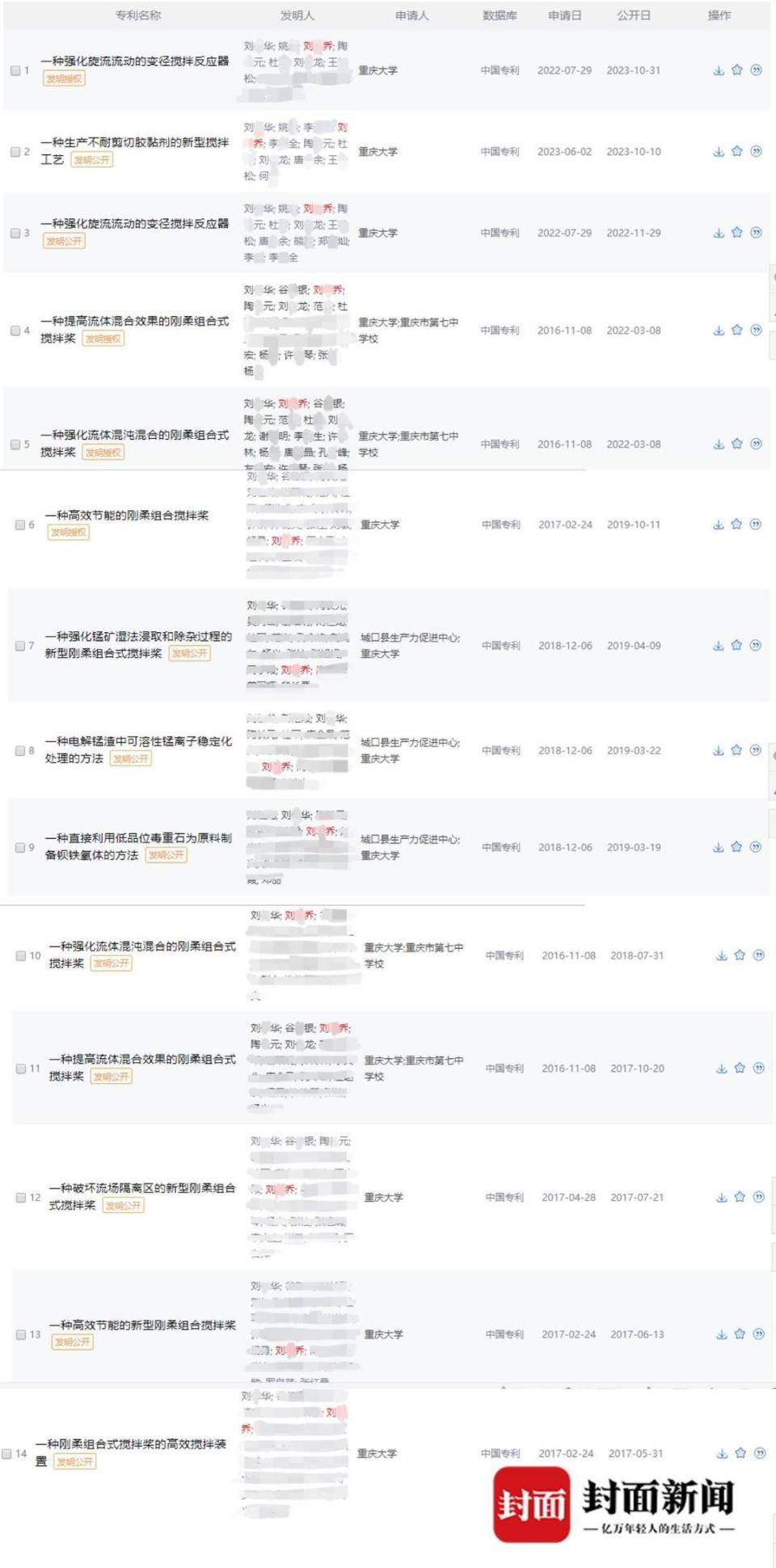Download patent 7 新型刚柔组合式搅拌桨

[717, 645]
